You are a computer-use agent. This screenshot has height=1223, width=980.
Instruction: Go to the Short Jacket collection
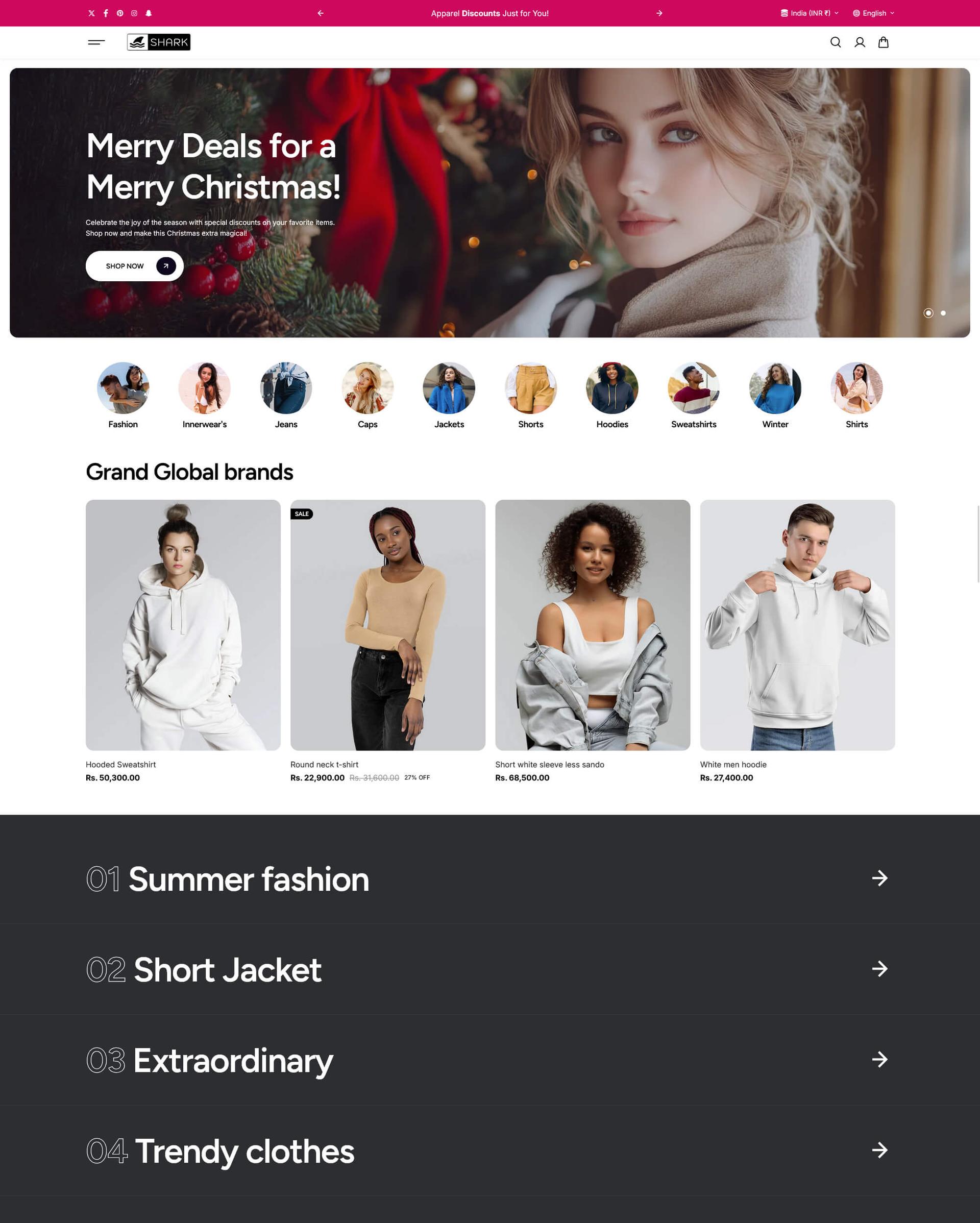(x=227, y=969)
